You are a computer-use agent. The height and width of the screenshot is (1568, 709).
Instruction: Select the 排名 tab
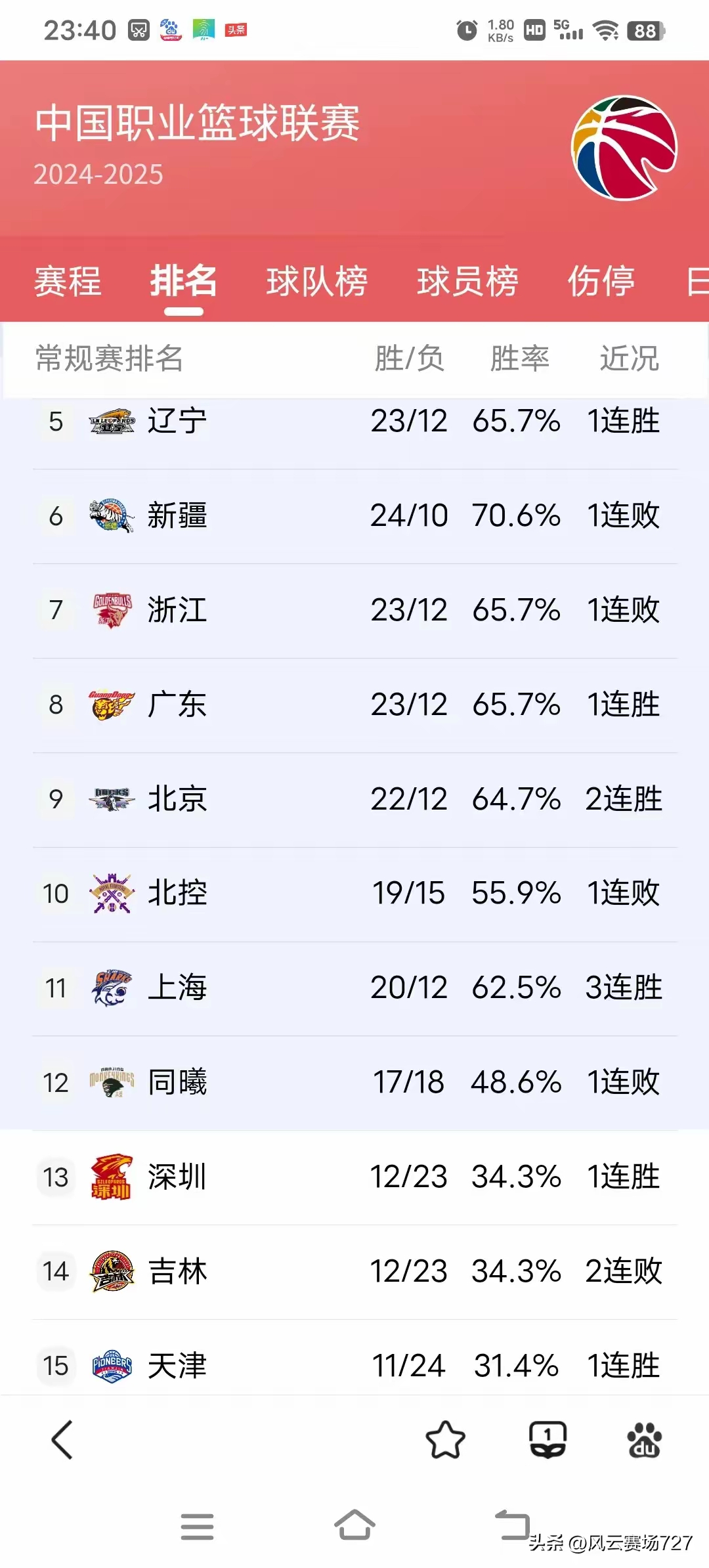pos(183,282)
